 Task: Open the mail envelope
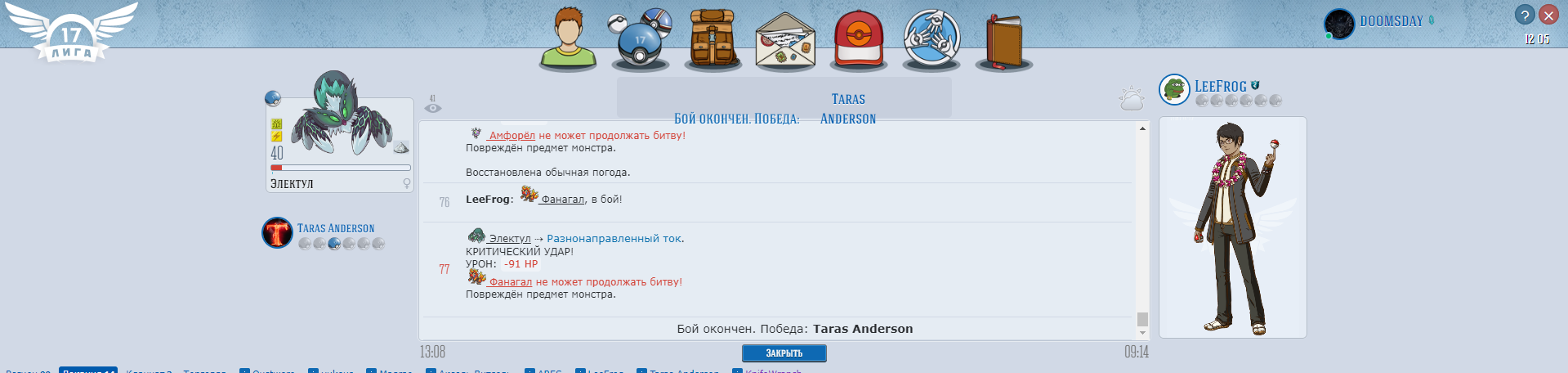coord(785,41)
